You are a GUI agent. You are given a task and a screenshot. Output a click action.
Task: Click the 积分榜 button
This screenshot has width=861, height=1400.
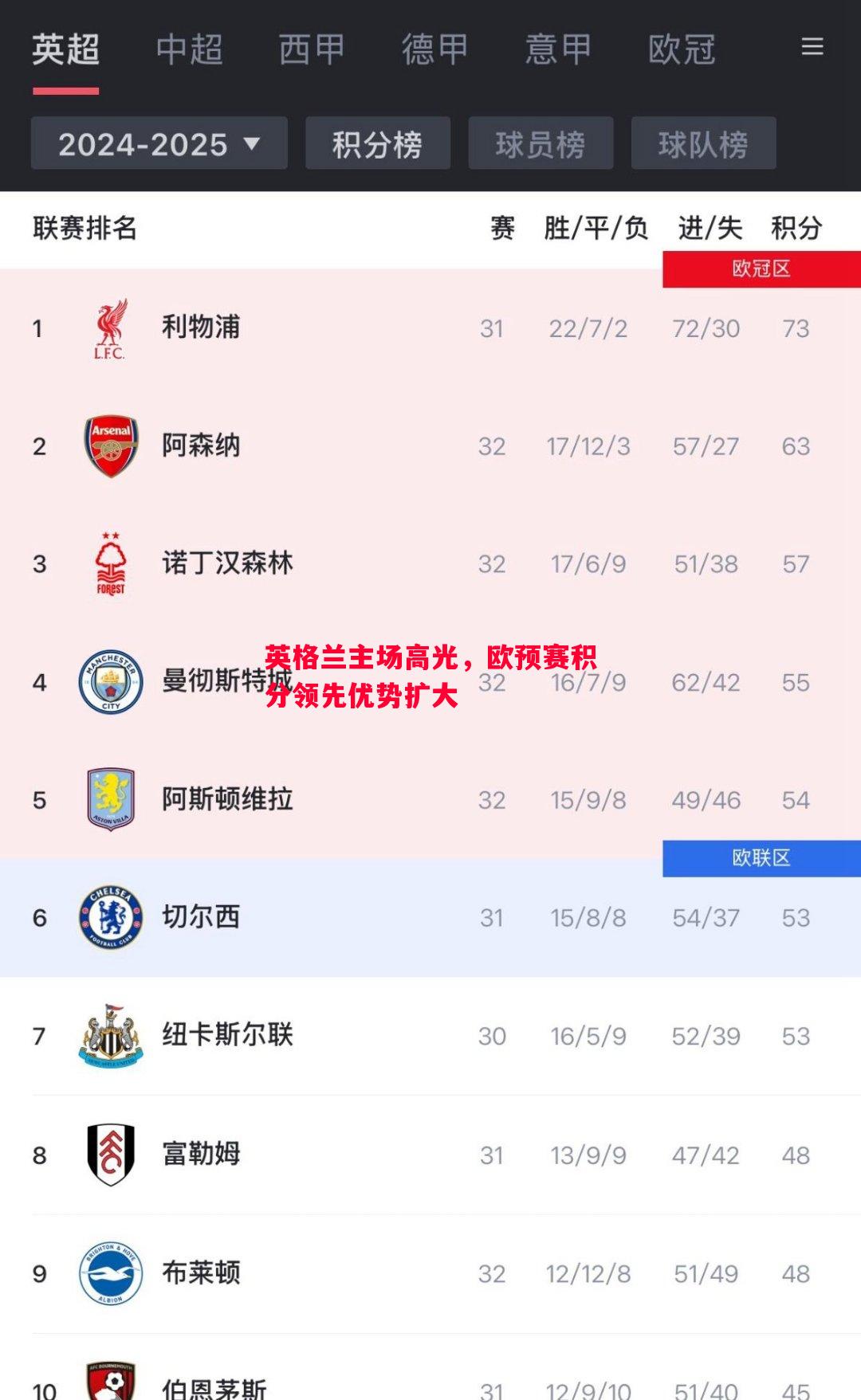(x=378, y=143)
